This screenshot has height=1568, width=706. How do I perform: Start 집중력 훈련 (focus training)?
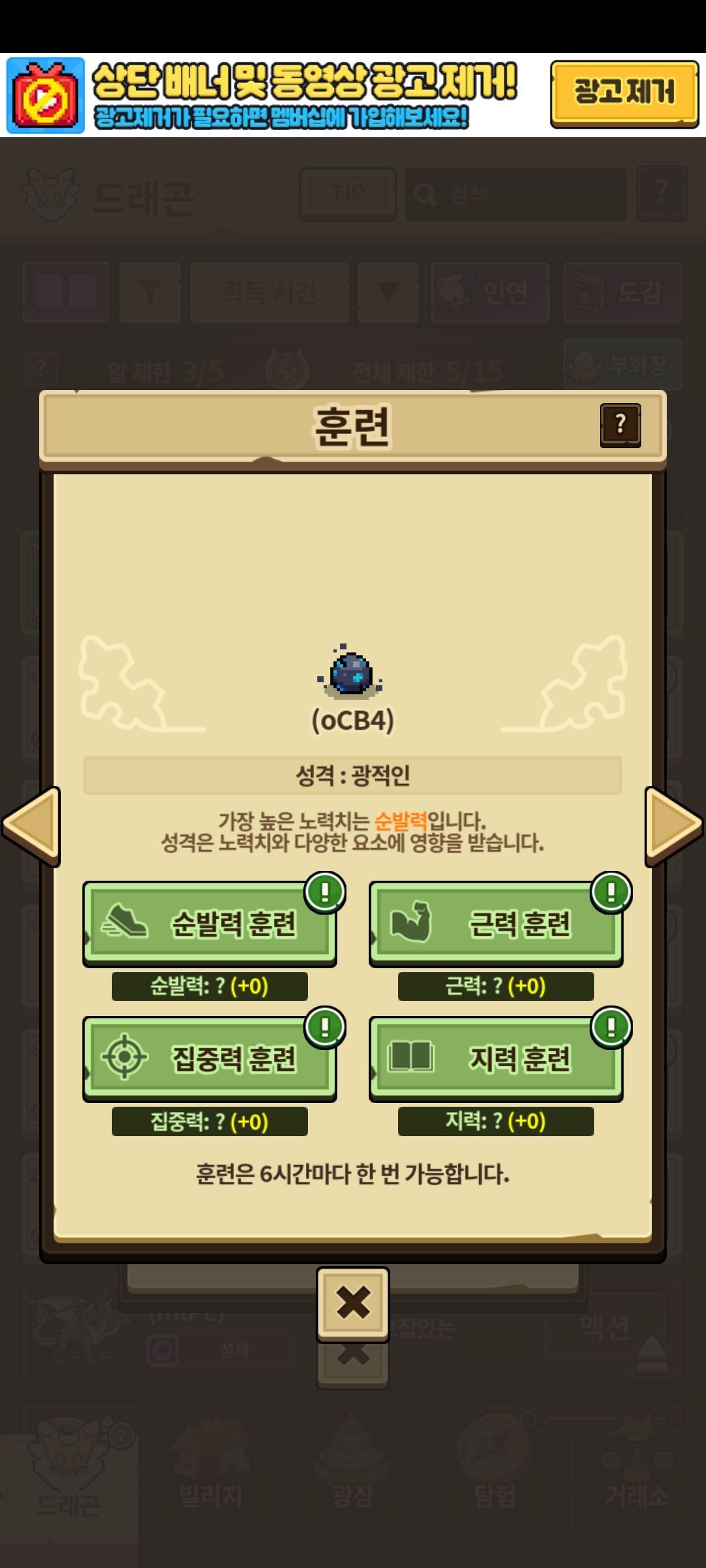[x=209, y=1058]
